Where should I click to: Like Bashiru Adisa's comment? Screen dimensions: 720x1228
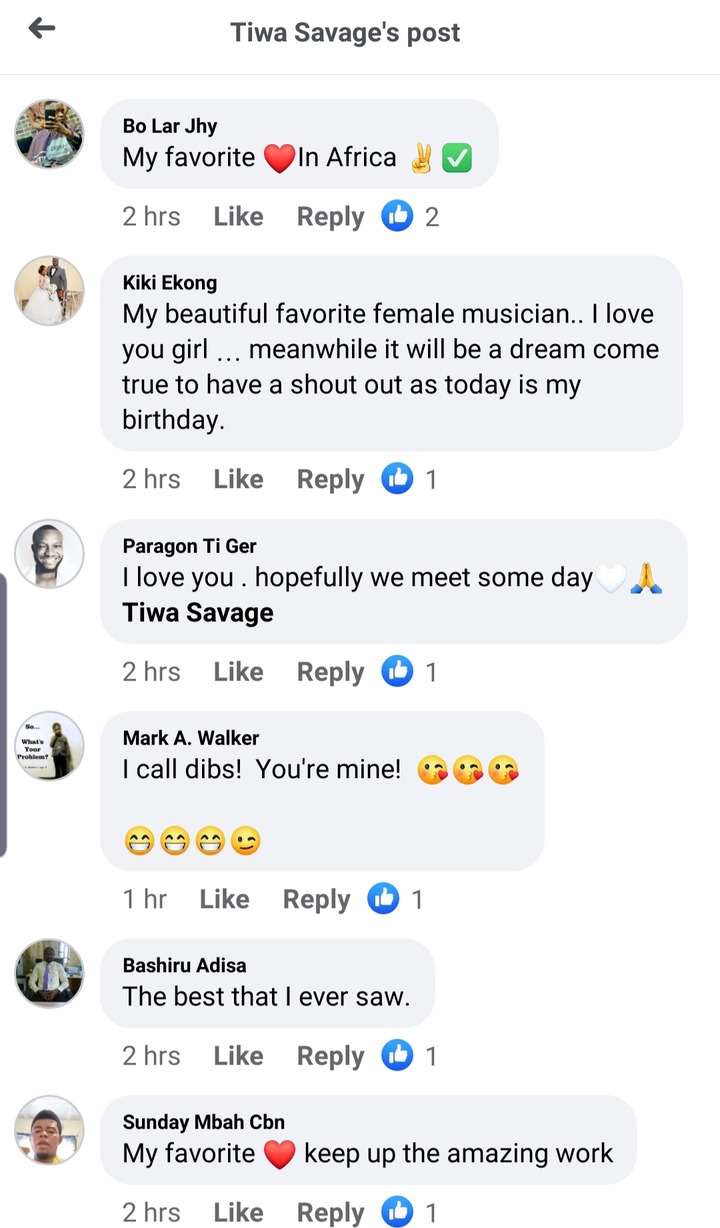click(238, 1056)
